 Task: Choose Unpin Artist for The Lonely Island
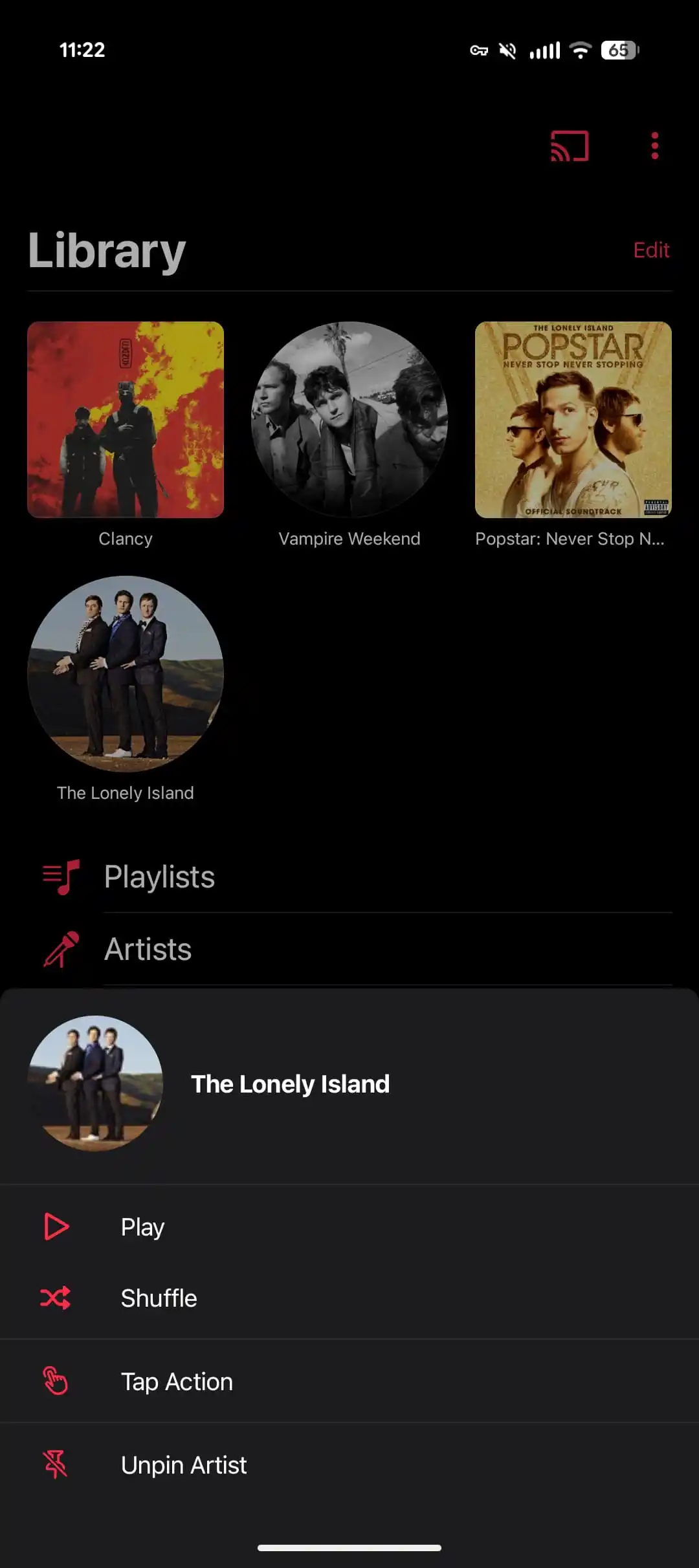[x=183, y=1465]
